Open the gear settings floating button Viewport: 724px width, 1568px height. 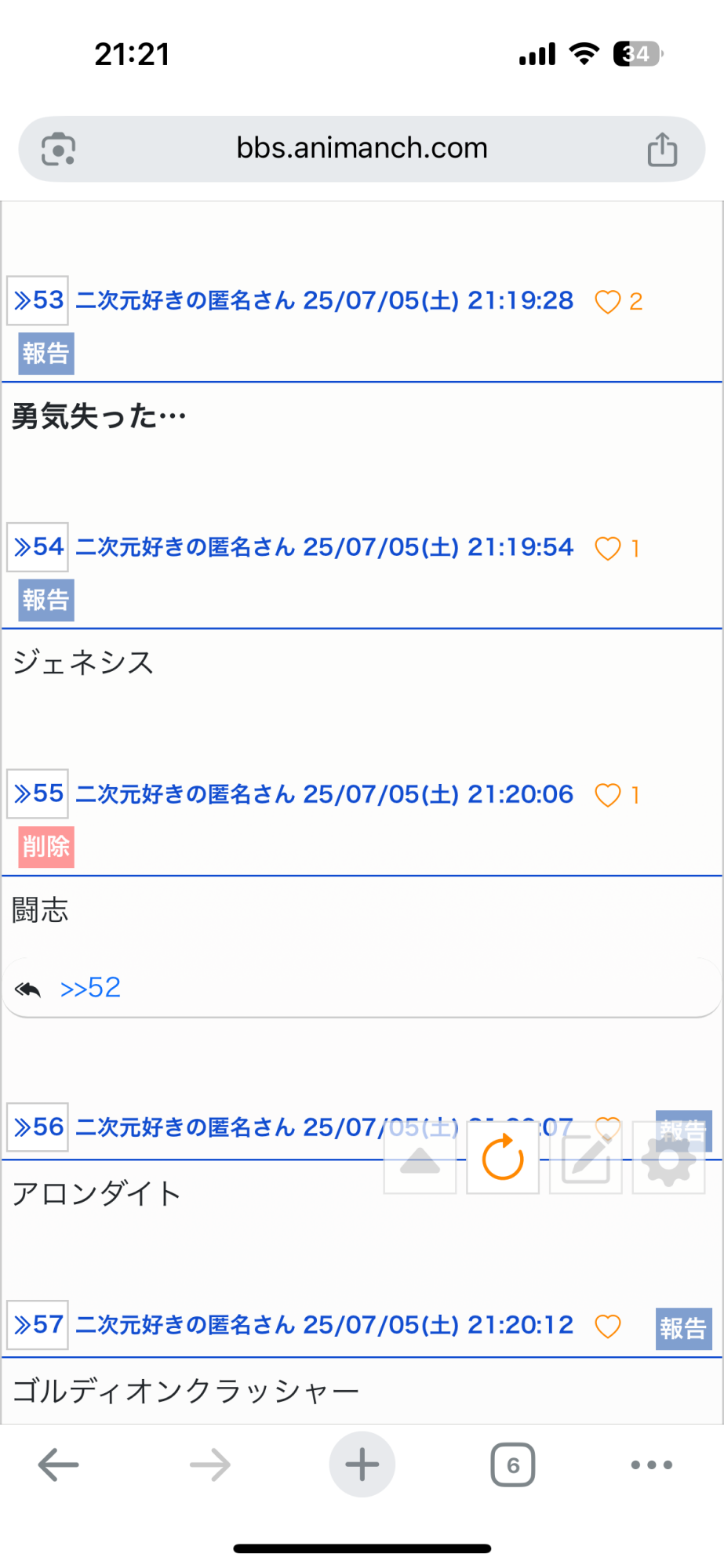[668, 1158]
